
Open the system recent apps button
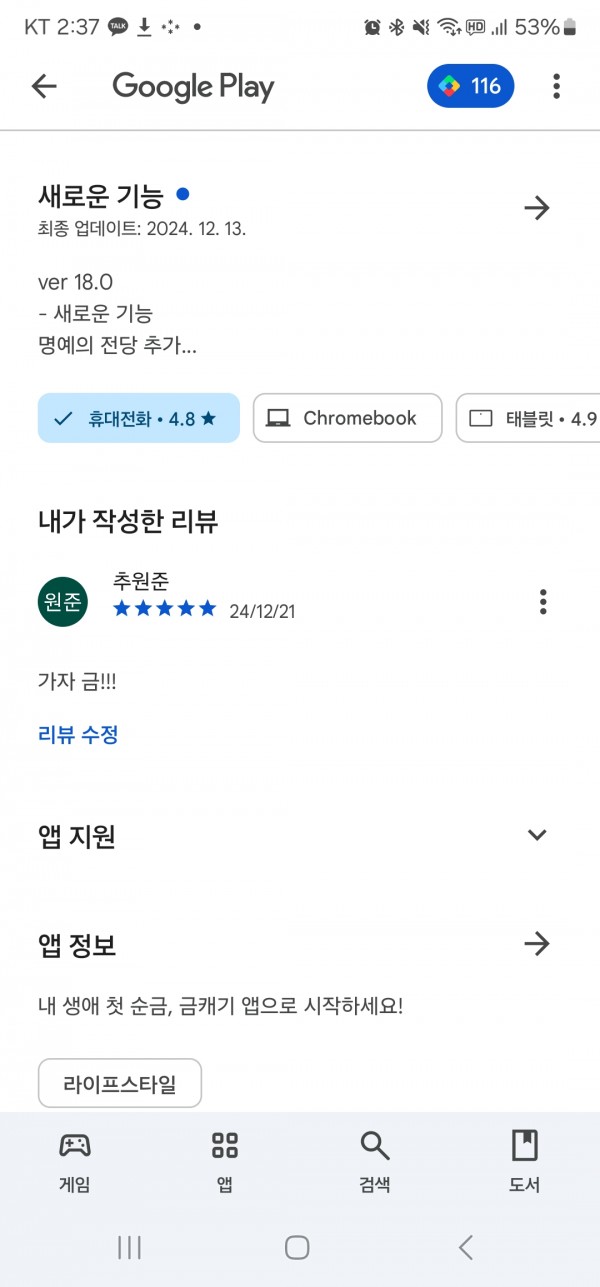tap(129, 1246)
